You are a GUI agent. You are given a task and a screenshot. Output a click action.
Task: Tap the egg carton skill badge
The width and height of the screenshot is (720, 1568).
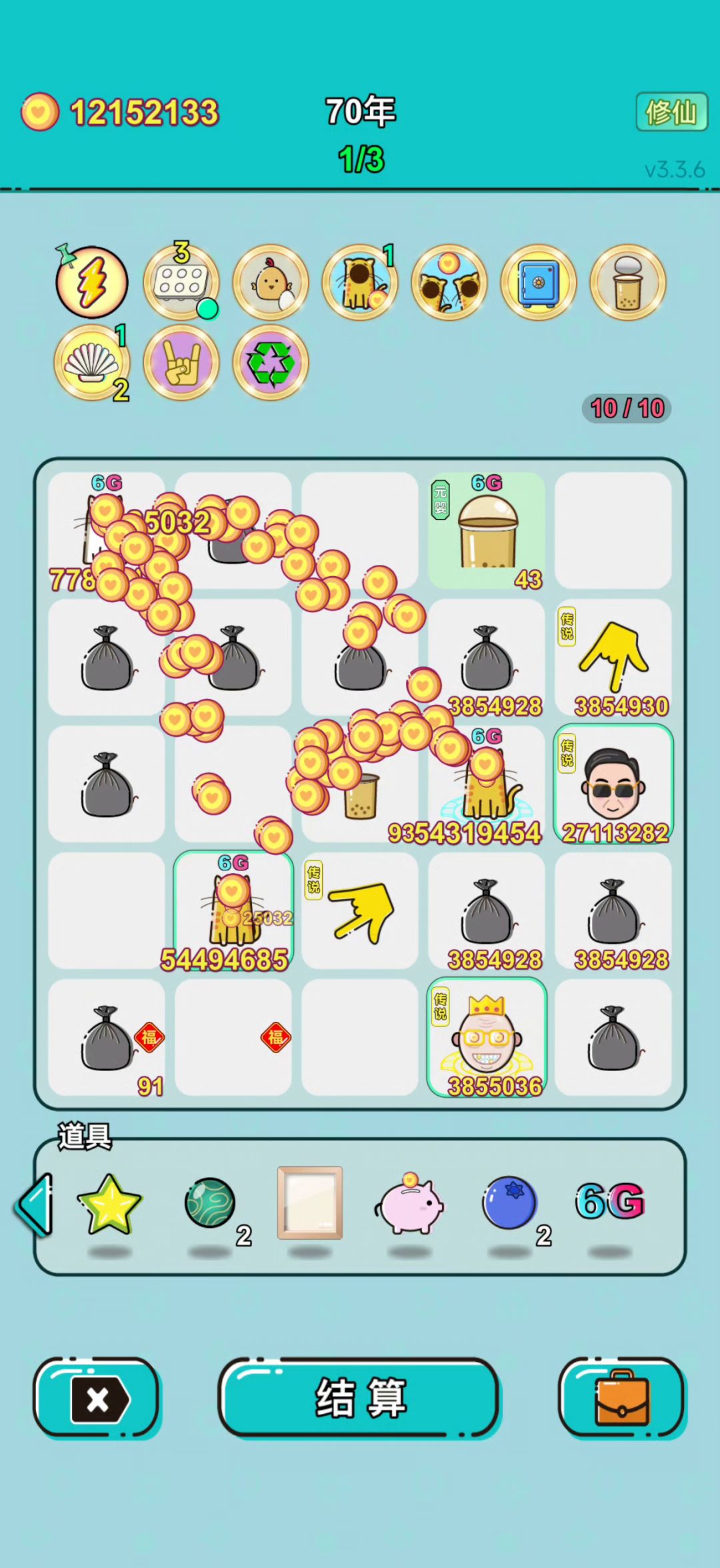click(181, 283)
